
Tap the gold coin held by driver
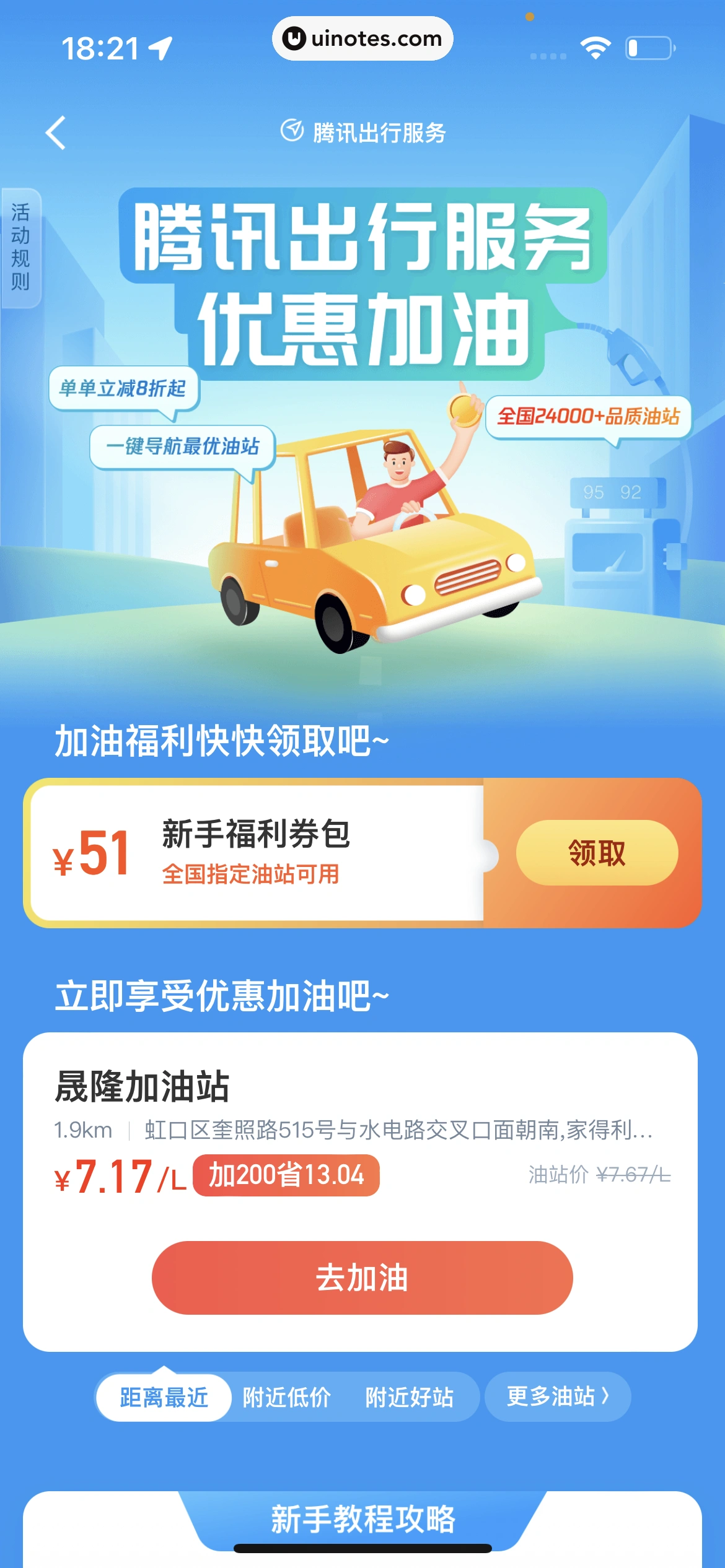(462, 411)
